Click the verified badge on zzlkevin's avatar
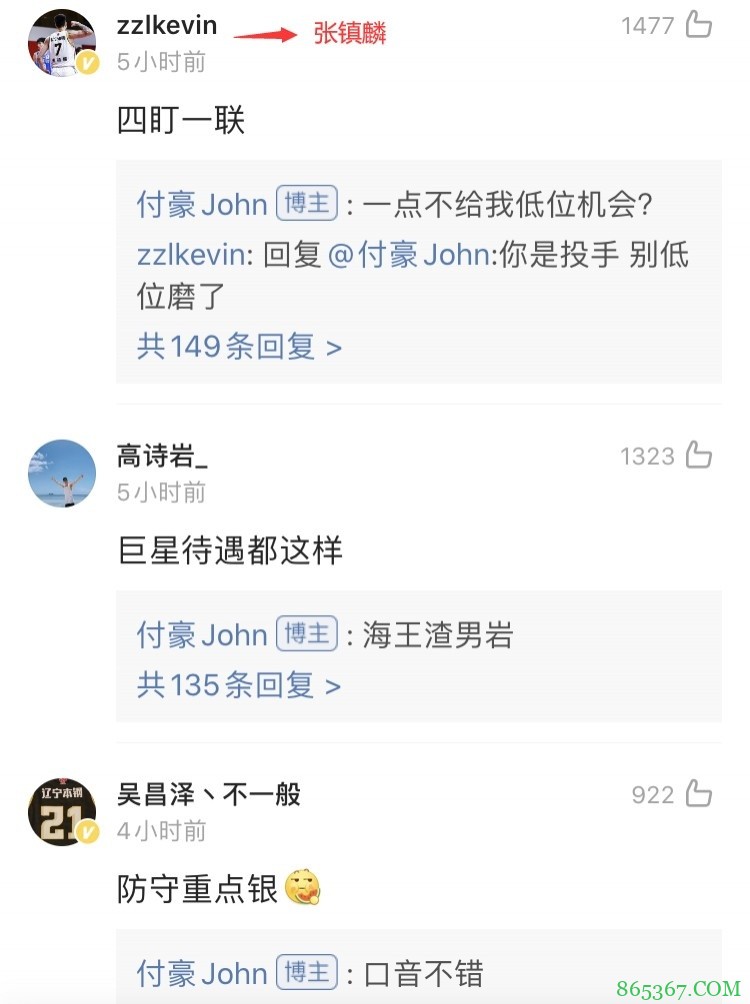The width and height of the screenshot is (750, 1004). [89, 64]
